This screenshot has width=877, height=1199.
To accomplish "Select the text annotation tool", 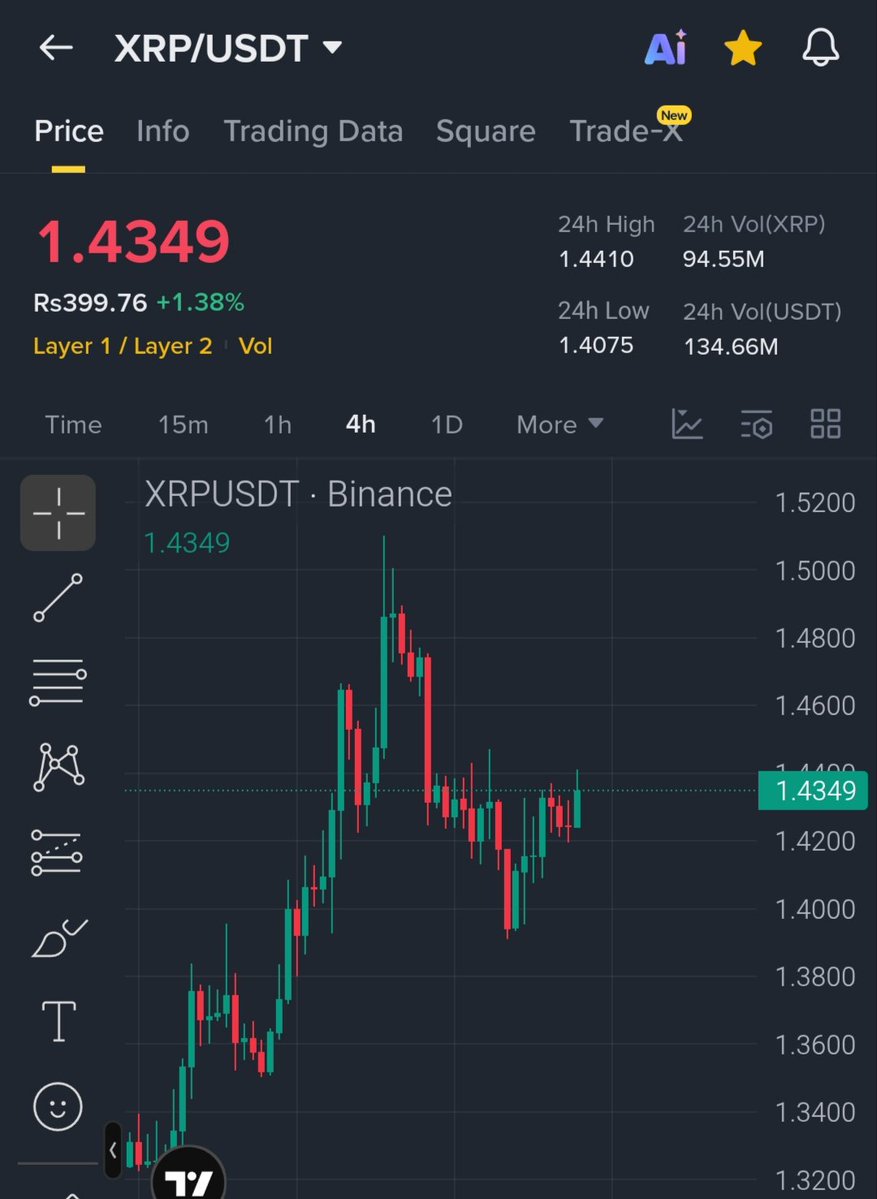I will [58, 1022].
